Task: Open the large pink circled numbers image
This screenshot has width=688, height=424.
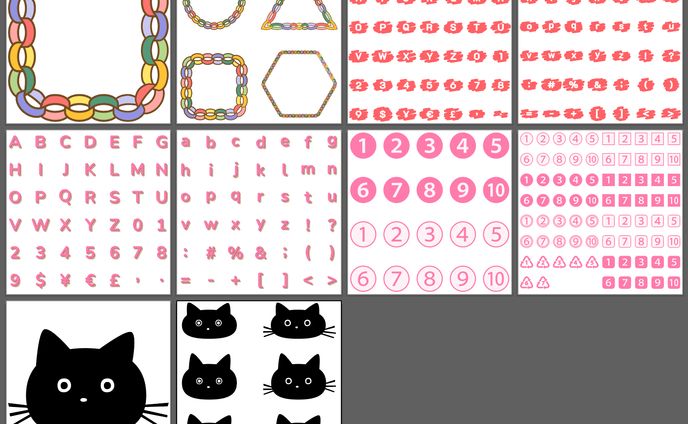Action: point(429,212)
